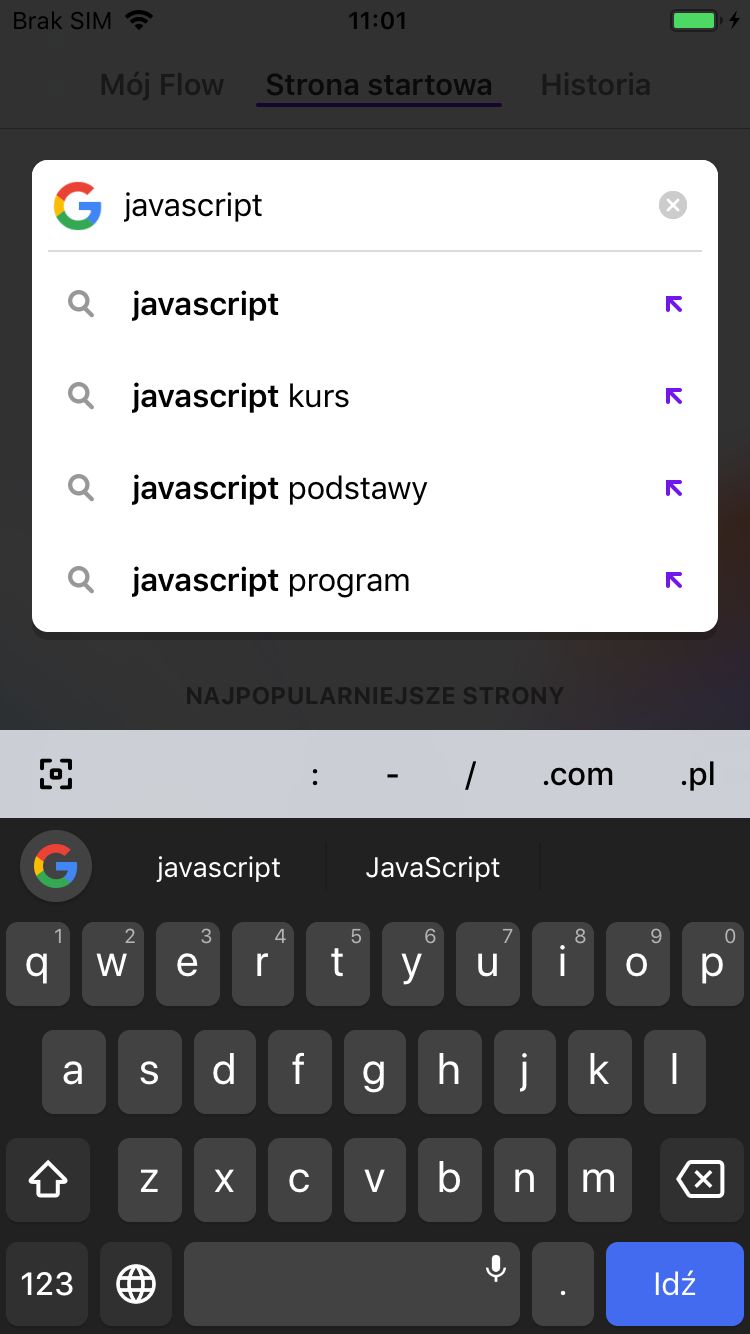
Task: Insert the .com shortcut
Action: [577, 775]
